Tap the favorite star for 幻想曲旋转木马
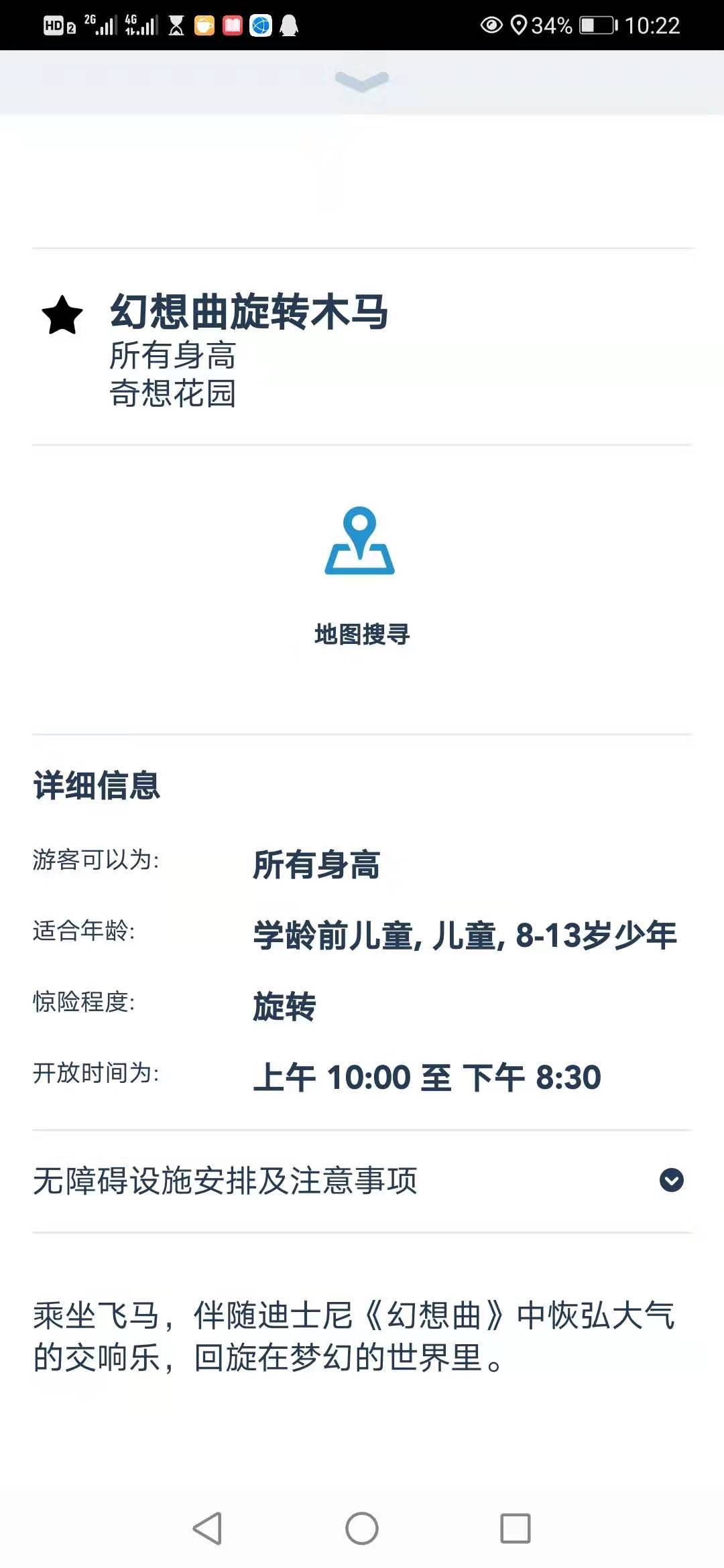Image resolution: width=724 pixels, height=1568 pixels. [62, 315]
